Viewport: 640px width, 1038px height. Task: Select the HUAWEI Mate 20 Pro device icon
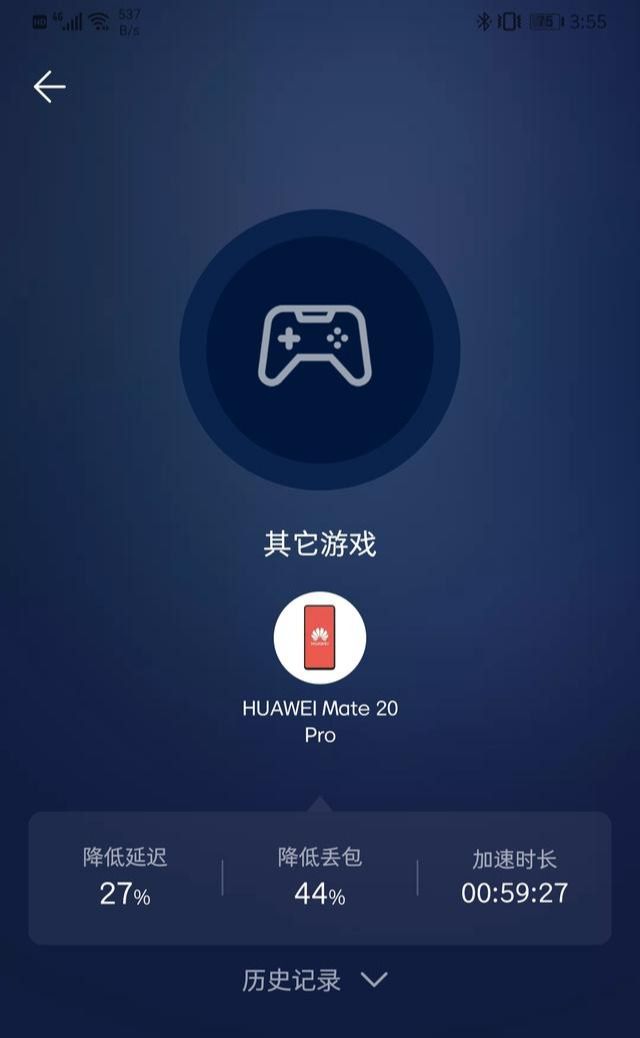(x=320, y=637)
